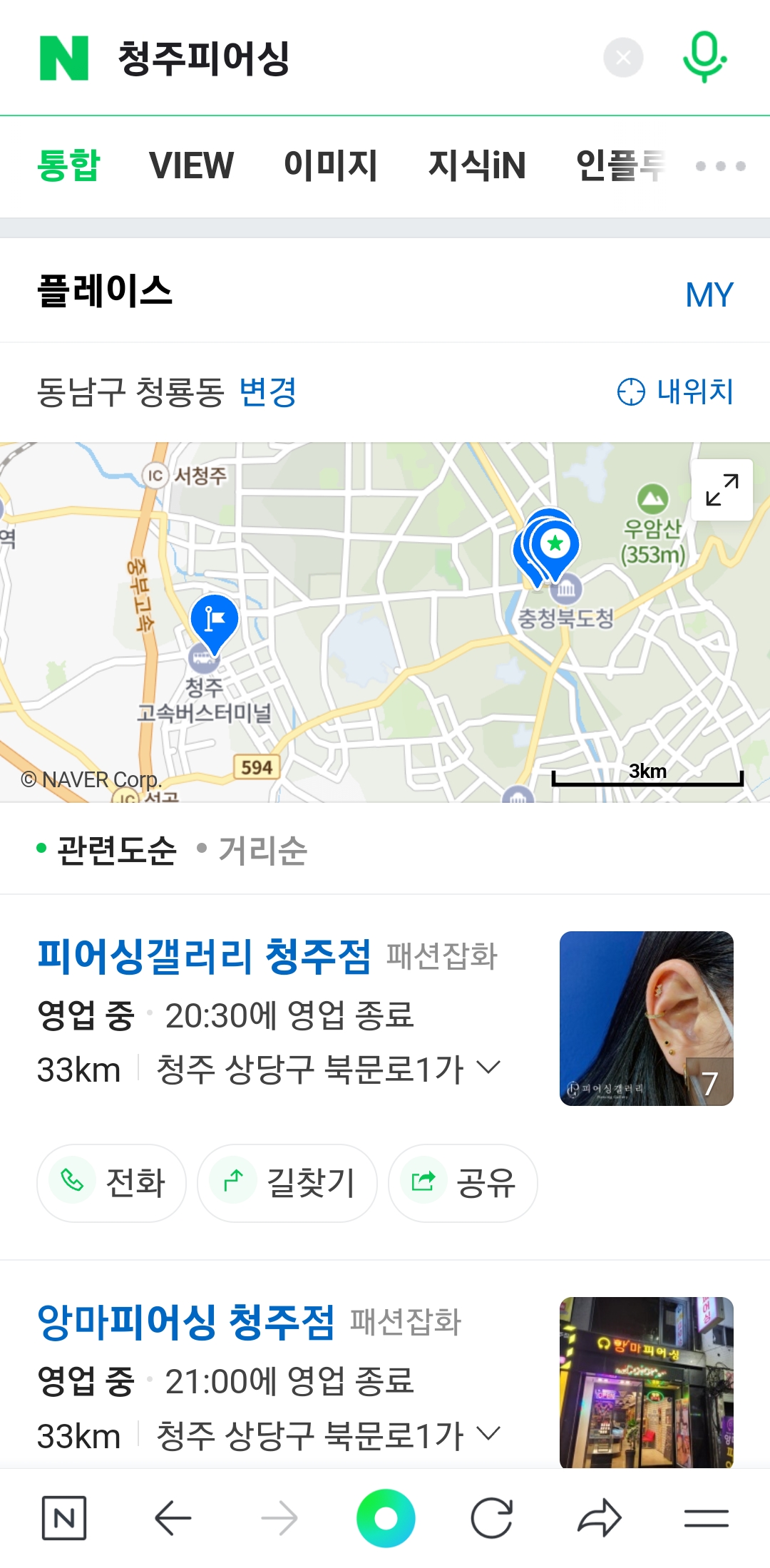This screenshot has width=770, height=1568.
Task: Start voice search with the microphone
Action: (x=704, y=57)
